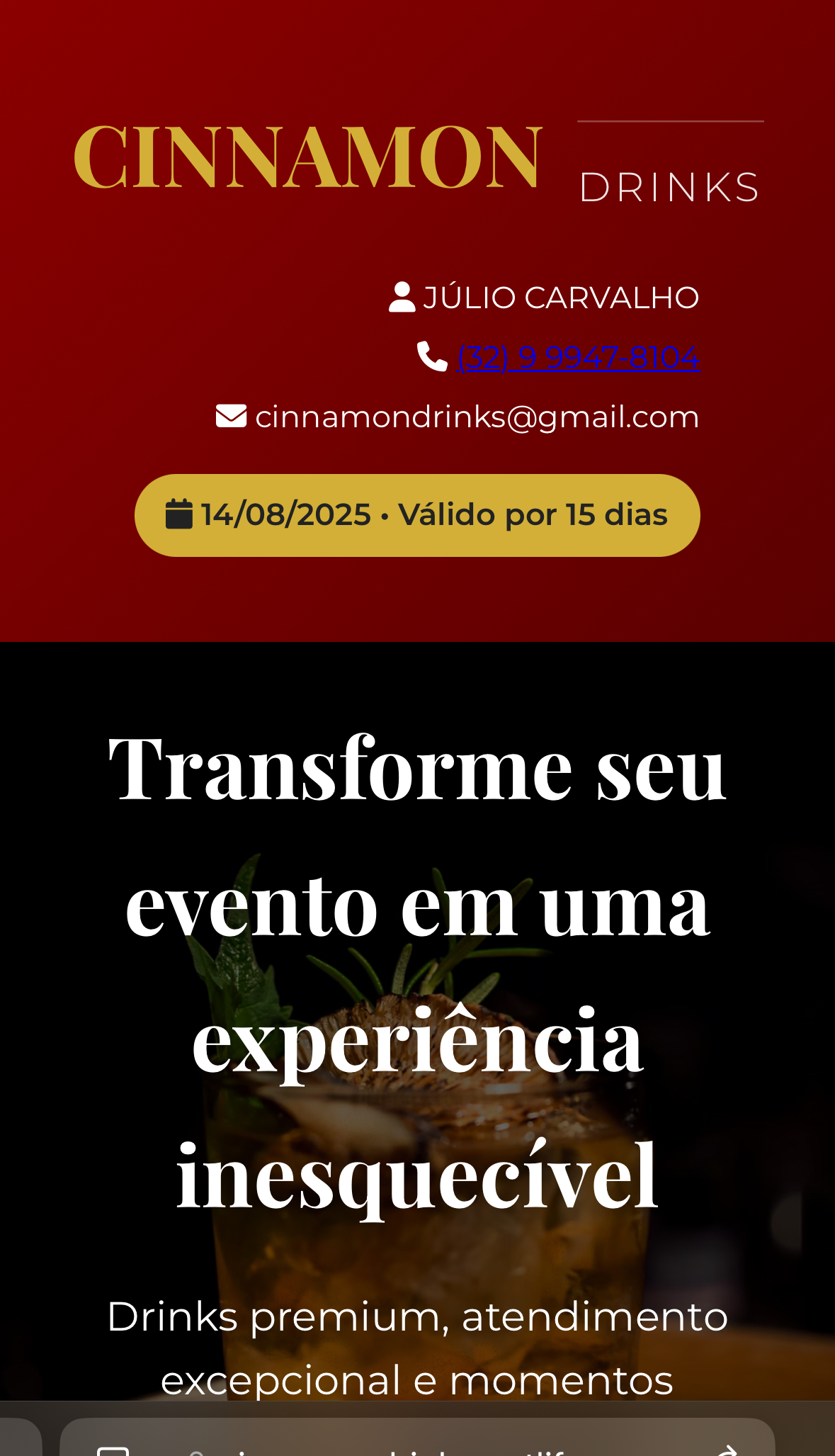Call the phone number (32) 9 9947-8104

578,358
